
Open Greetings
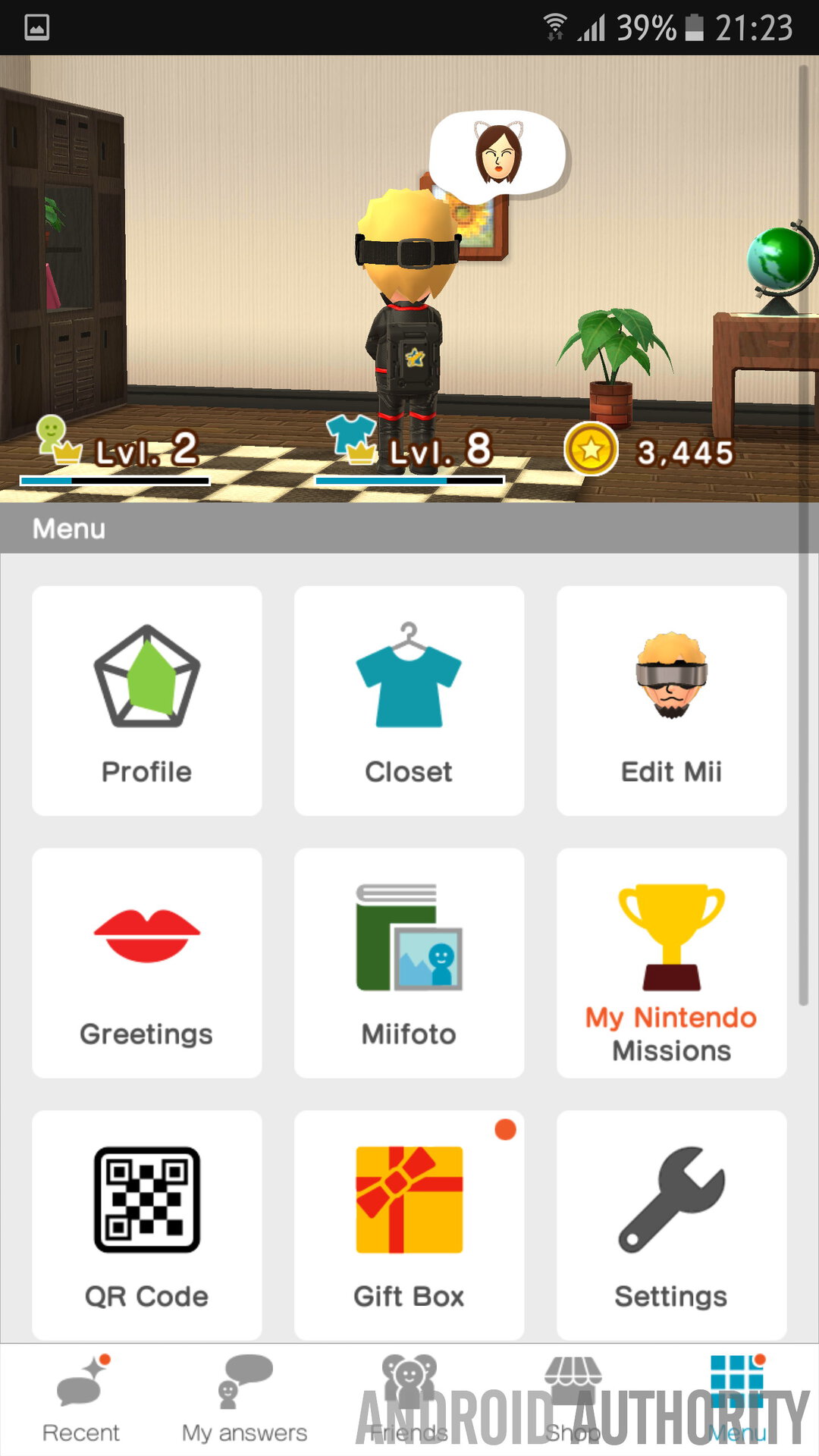[x=146, y=962]
